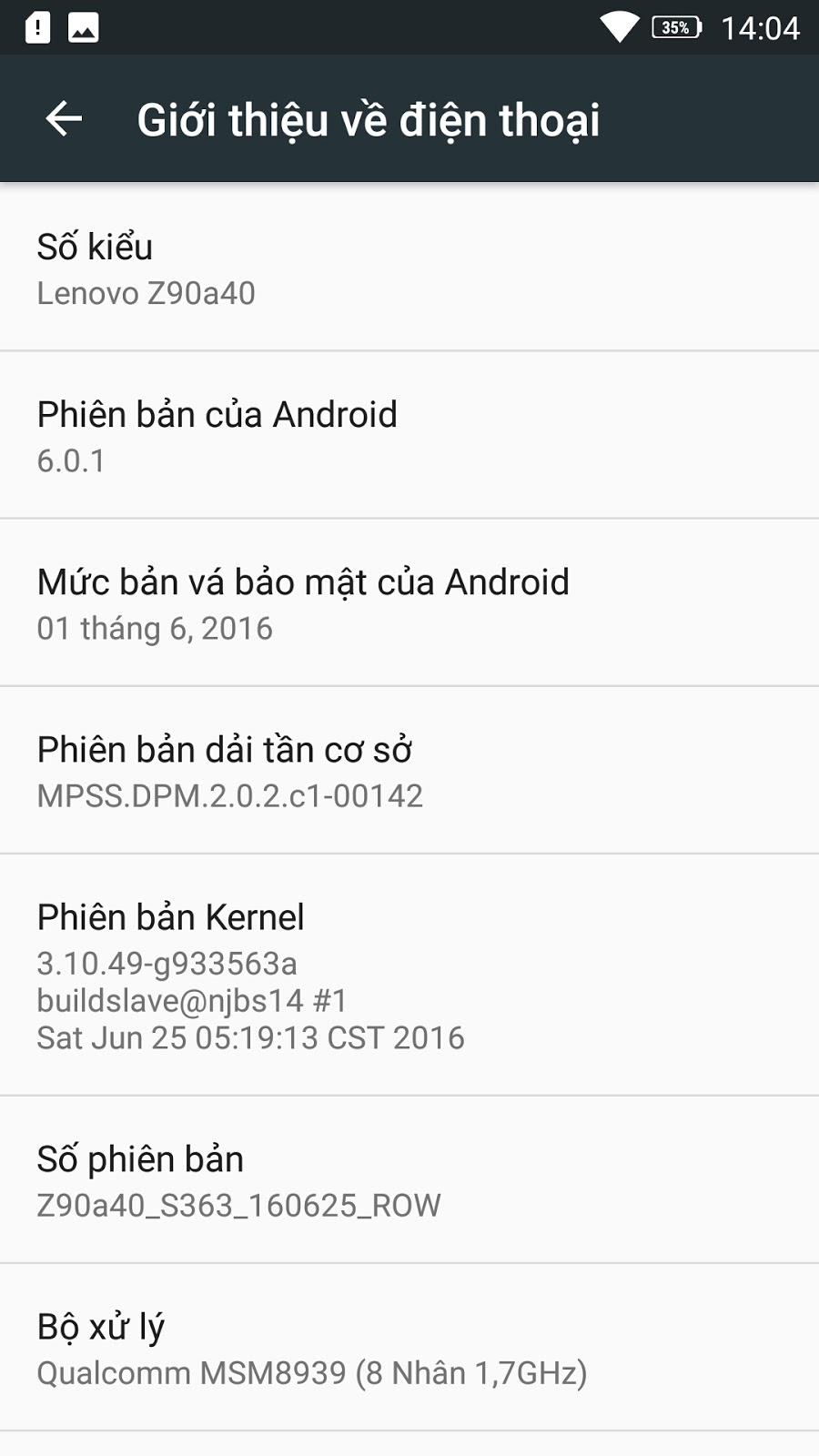Tap the Số kiểu Lenovo Z90a40 row
The width and height of the screenshot is (819, 1456).
pyautogui.click(x=409, y=267)
